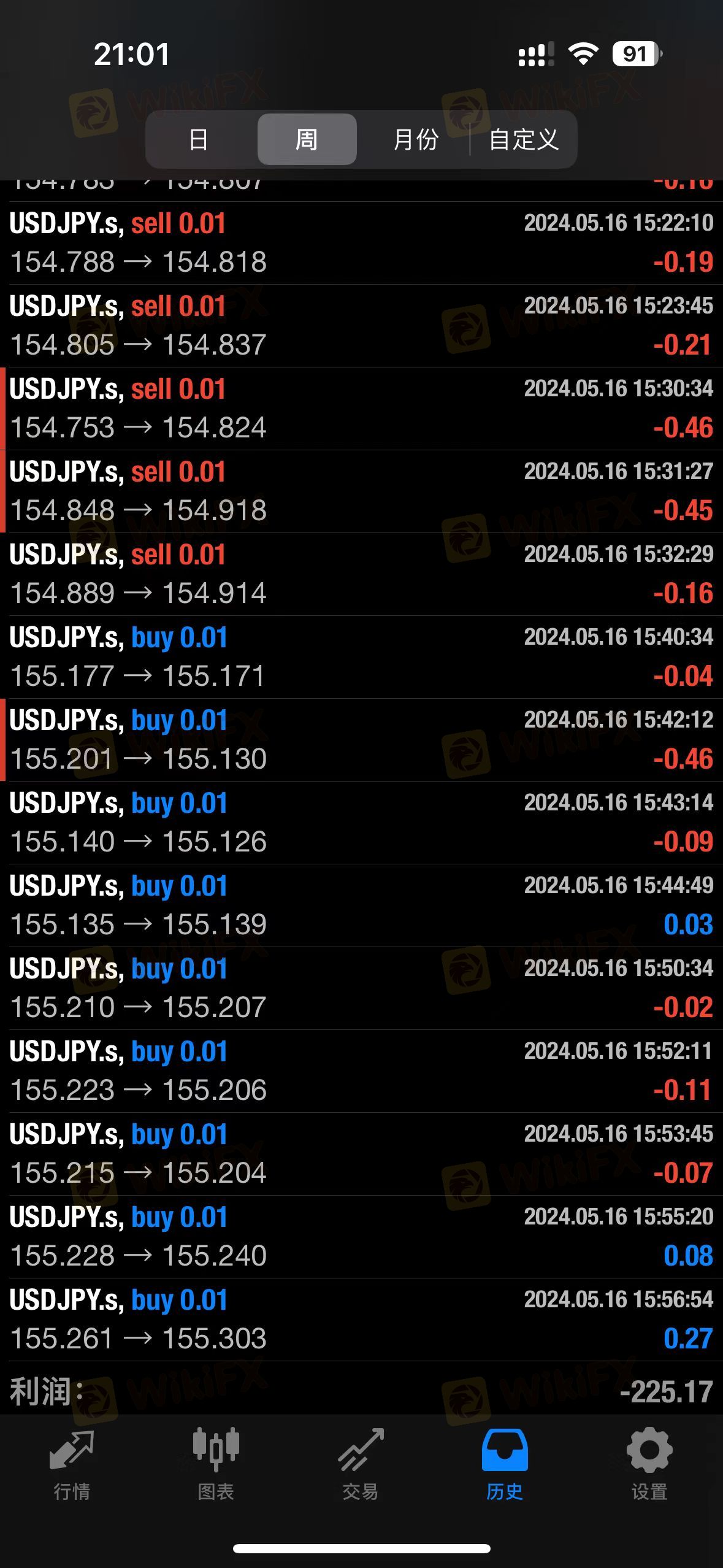
Task: Choose the 自定义 custom period
Action: tap(523, 140)
